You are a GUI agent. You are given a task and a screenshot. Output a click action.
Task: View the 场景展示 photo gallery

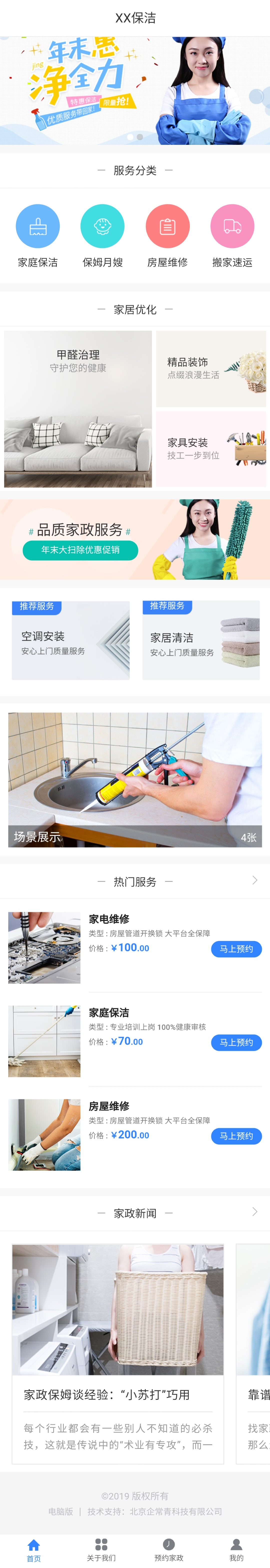click(x=135, y=780)
